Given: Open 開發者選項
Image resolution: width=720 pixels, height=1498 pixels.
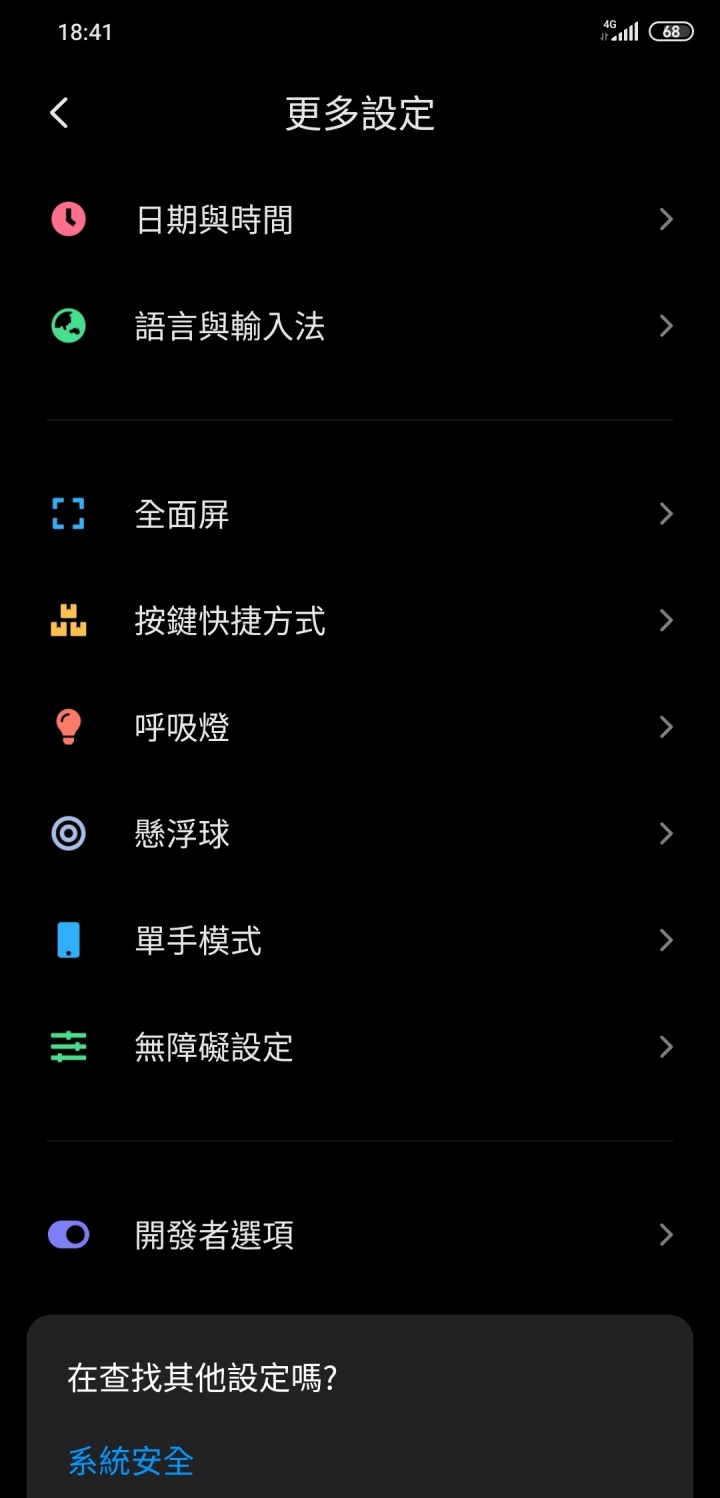Looking at the screenshot, I should tap(360, 1235).
